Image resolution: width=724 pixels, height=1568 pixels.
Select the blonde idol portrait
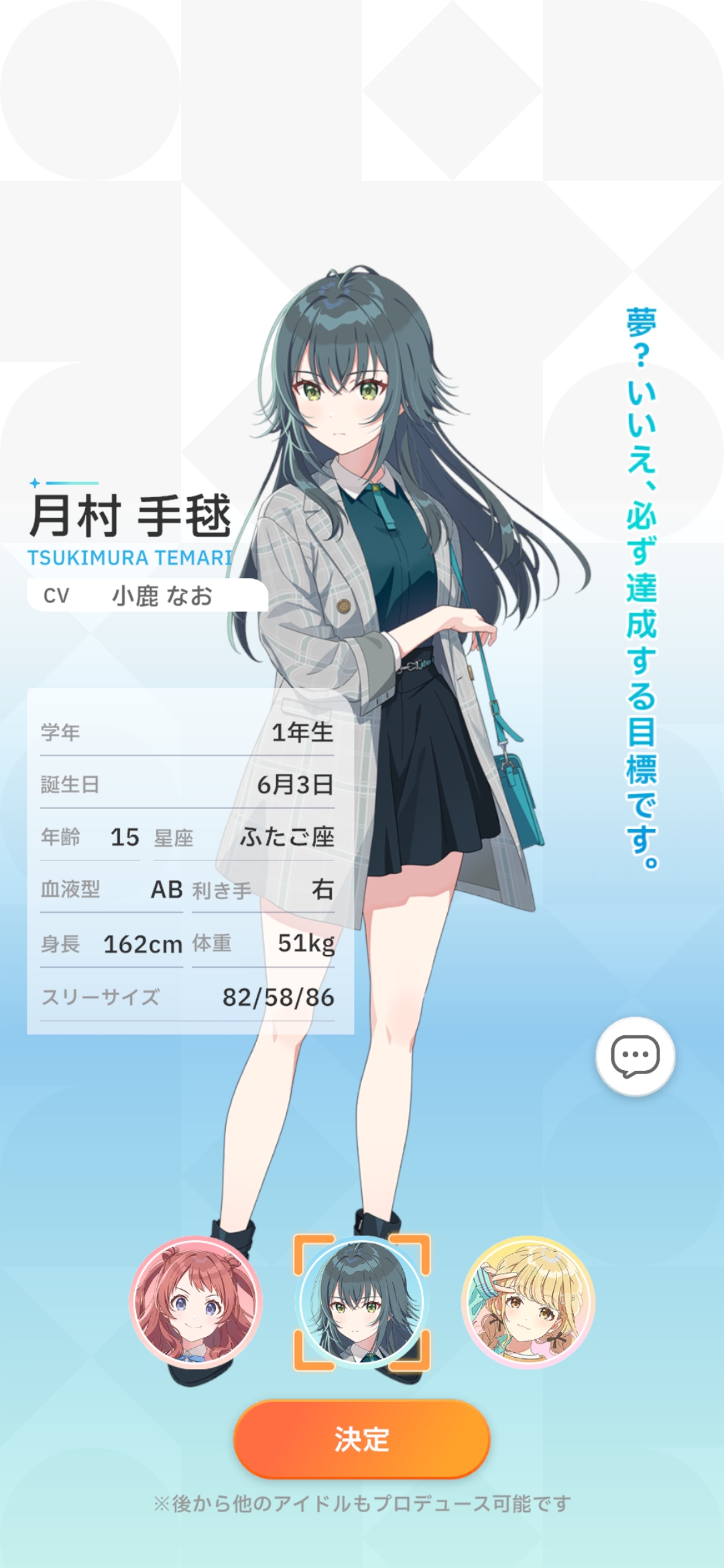528,1301
